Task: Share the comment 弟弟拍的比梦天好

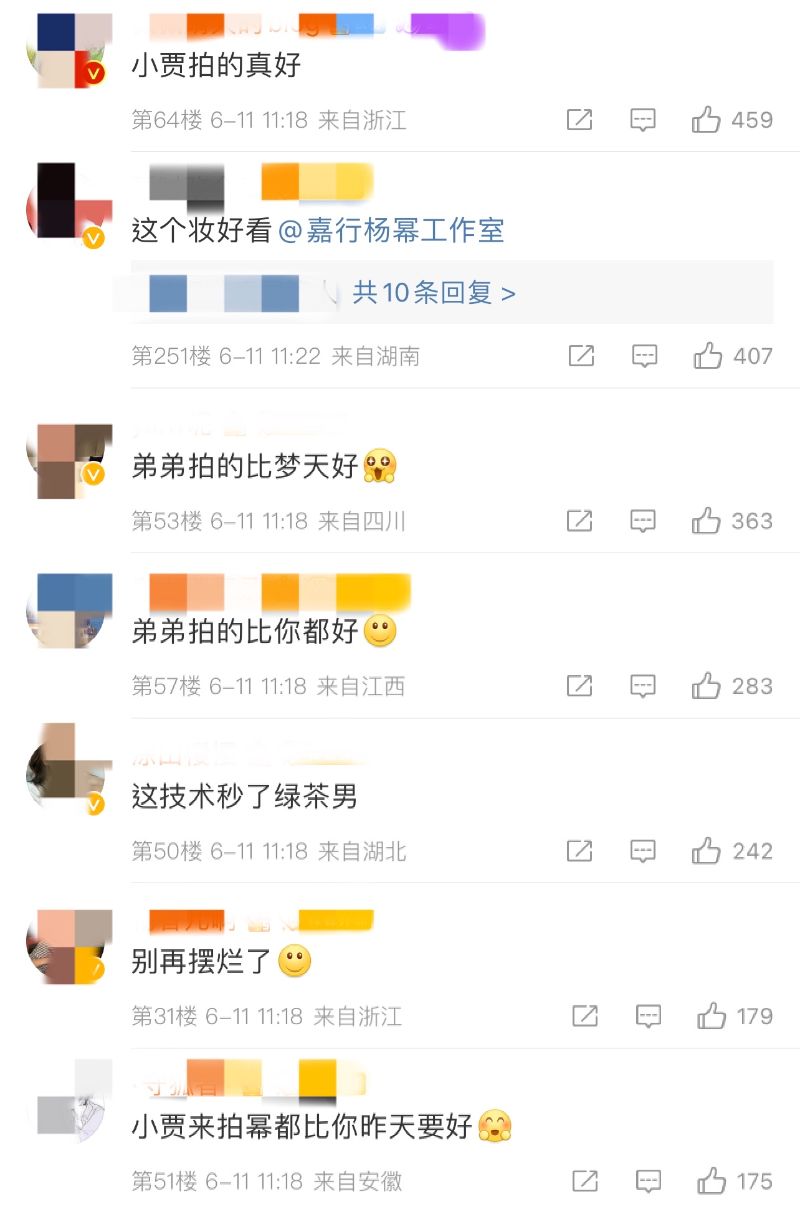Action: 579,521
